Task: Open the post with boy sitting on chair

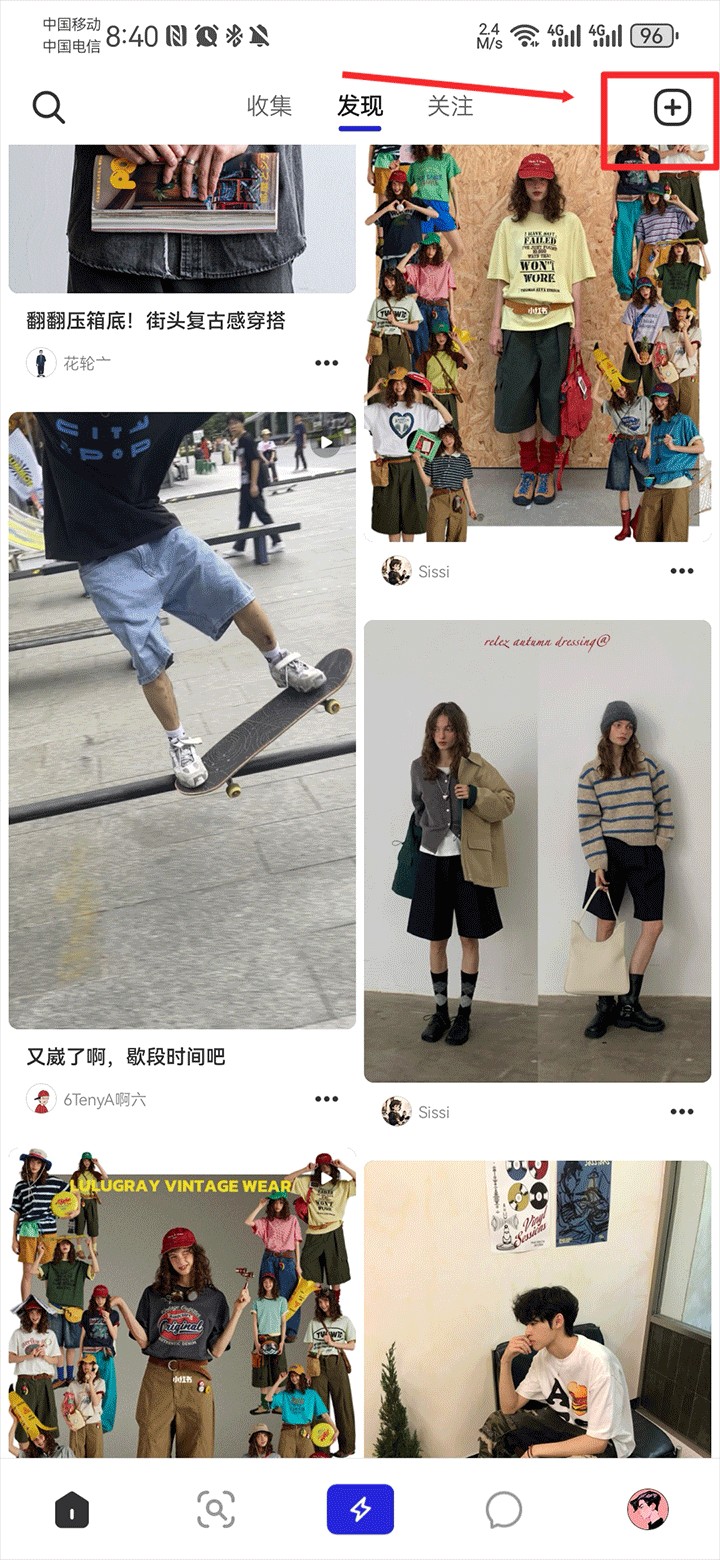Action: [x=537, y=1310]
